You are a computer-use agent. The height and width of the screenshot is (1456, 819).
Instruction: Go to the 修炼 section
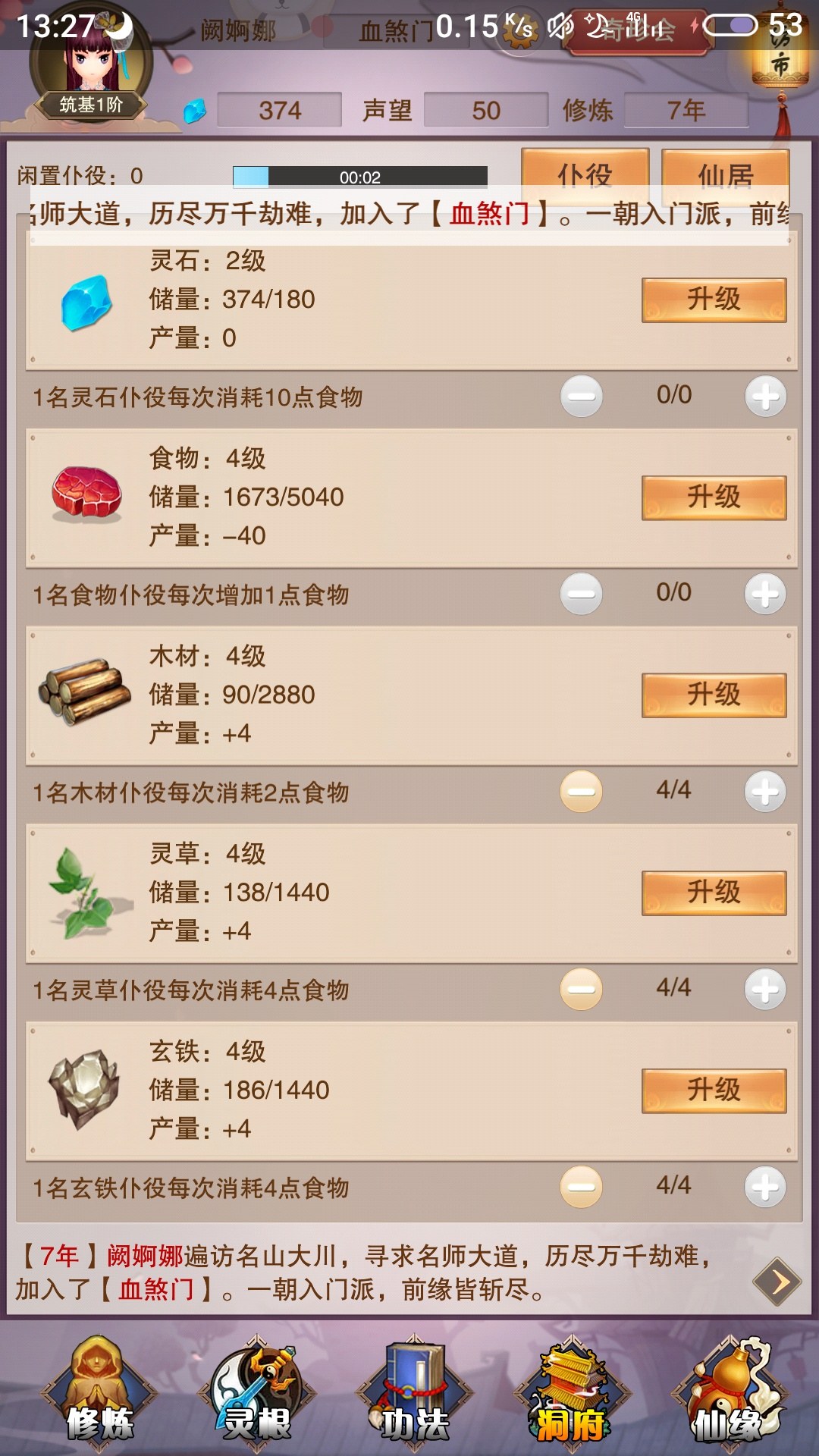(x=99, y=1395)
